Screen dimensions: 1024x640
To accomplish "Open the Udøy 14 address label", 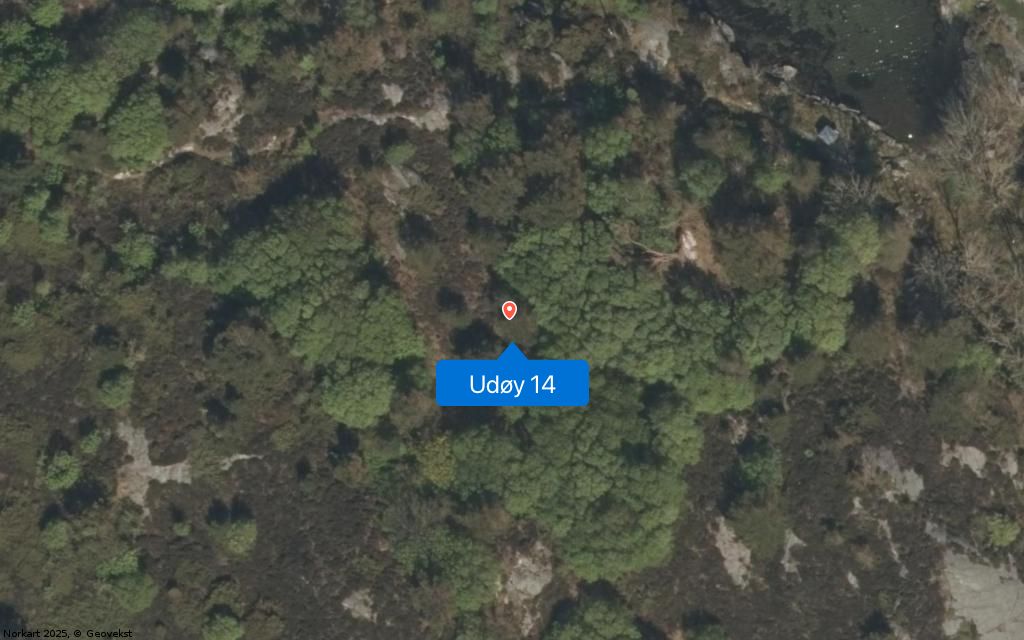I will (512, 384).
